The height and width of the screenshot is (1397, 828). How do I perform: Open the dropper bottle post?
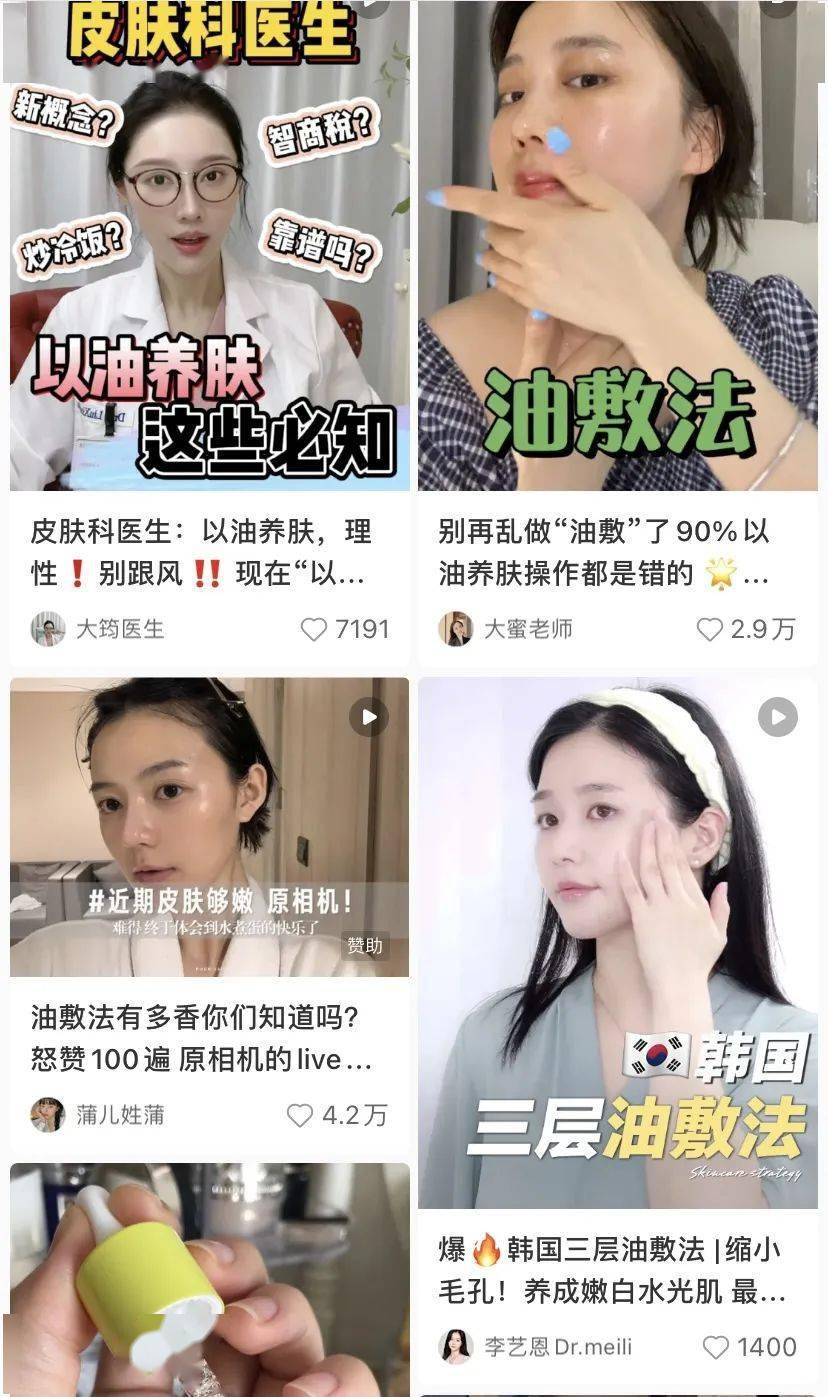click(x=210, y=1280)
